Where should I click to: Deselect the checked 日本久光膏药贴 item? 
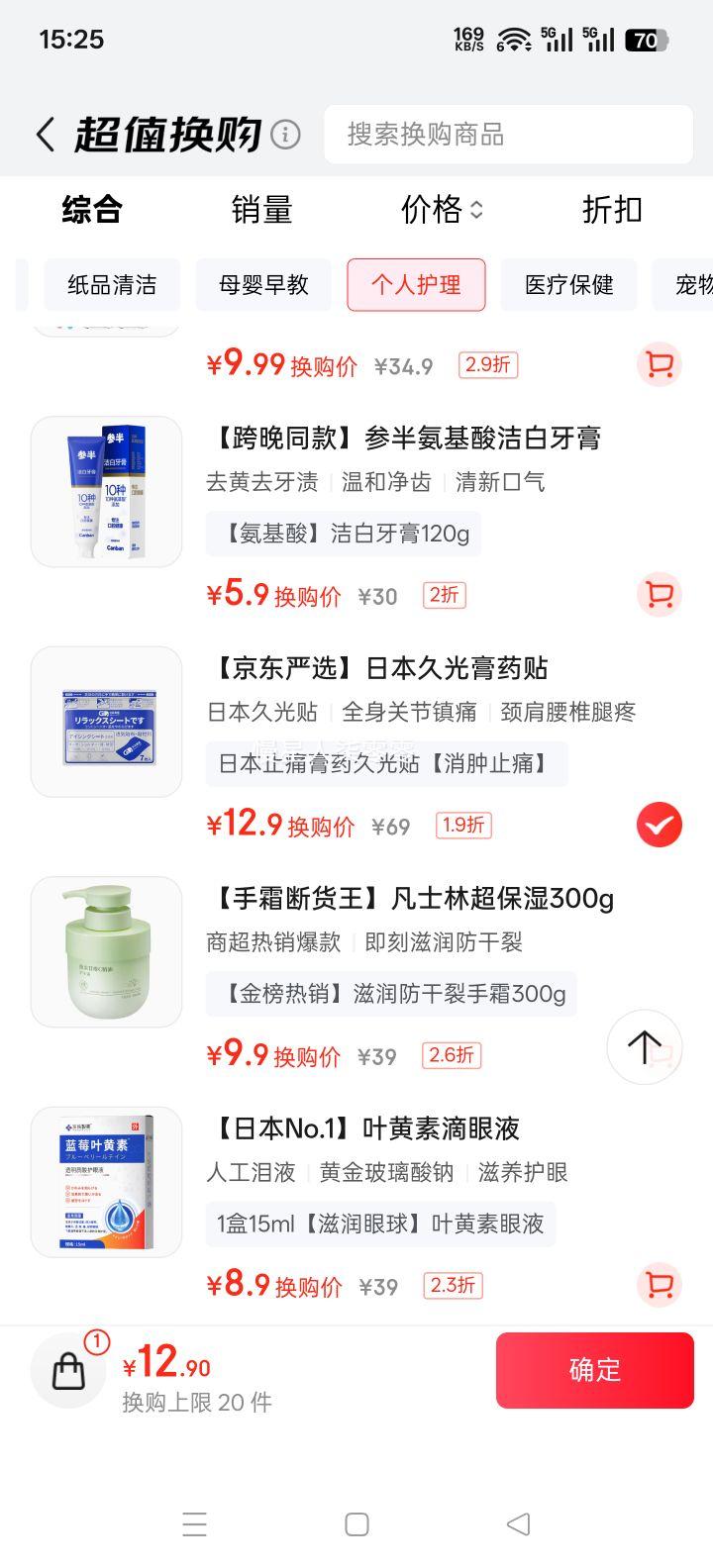click(x=659, y=825)
